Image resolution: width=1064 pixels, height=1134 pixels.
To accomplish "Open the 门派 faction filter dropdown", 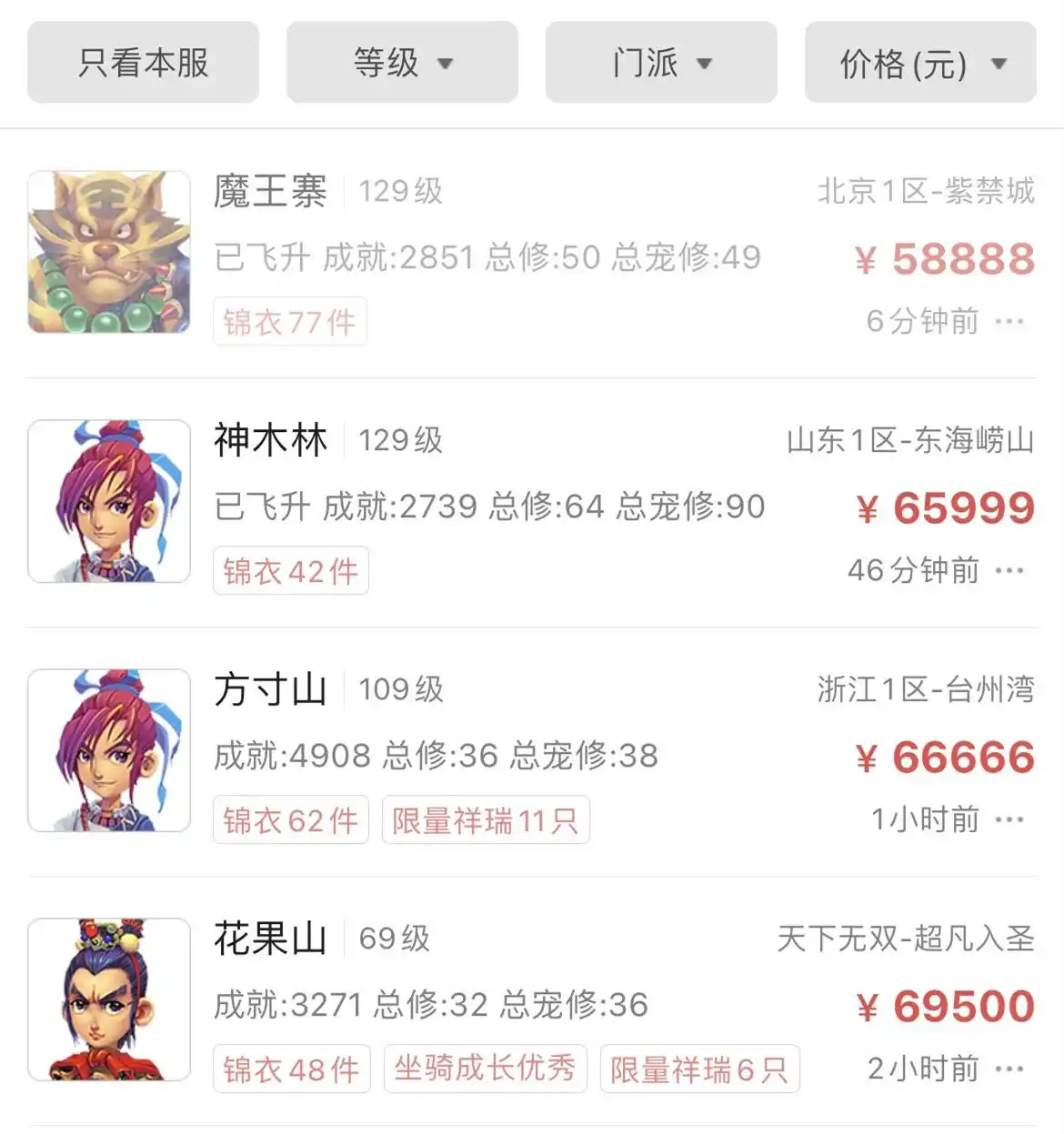I will (x=661, y=62).
